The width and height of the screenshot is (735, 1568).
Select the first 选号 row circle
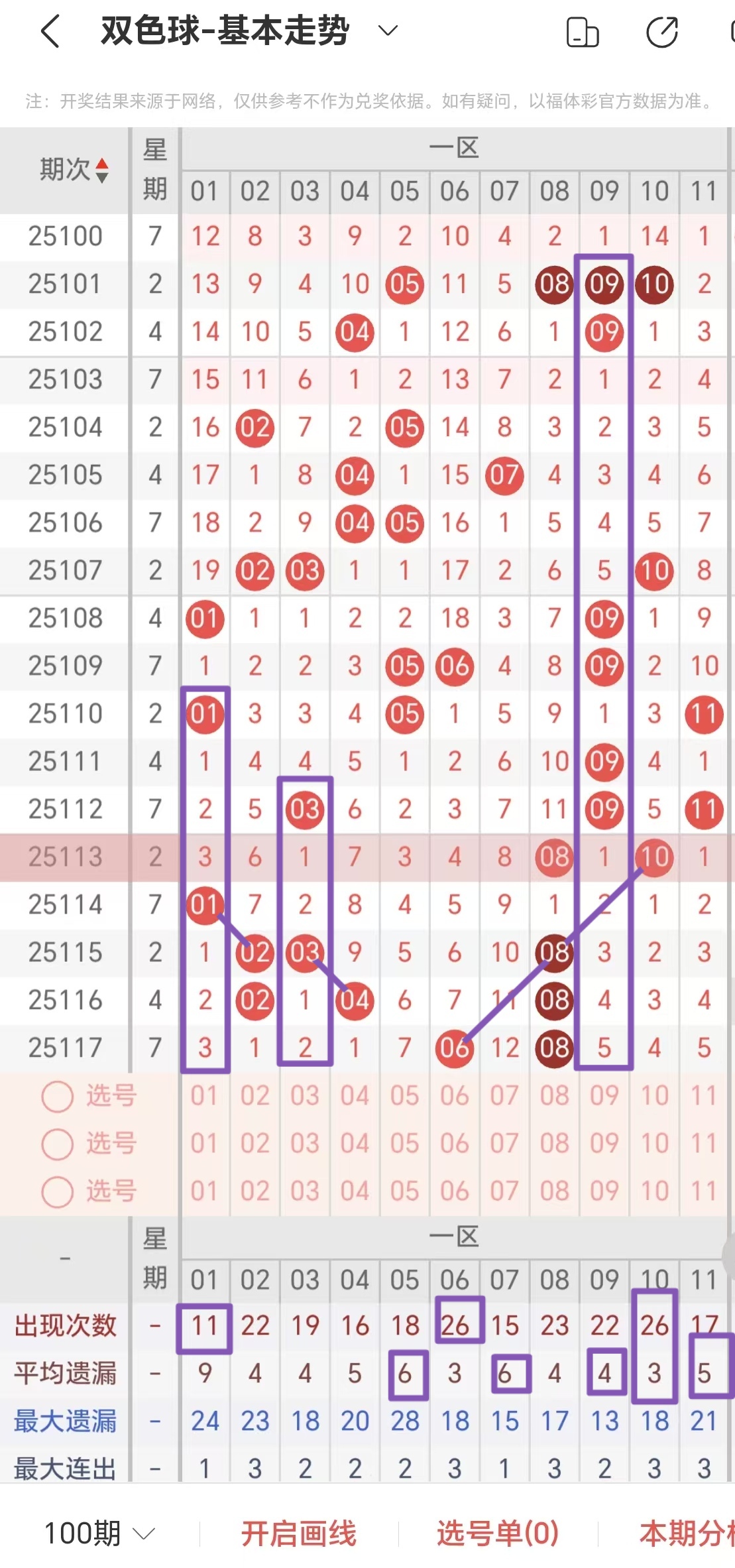[57, 1096]
